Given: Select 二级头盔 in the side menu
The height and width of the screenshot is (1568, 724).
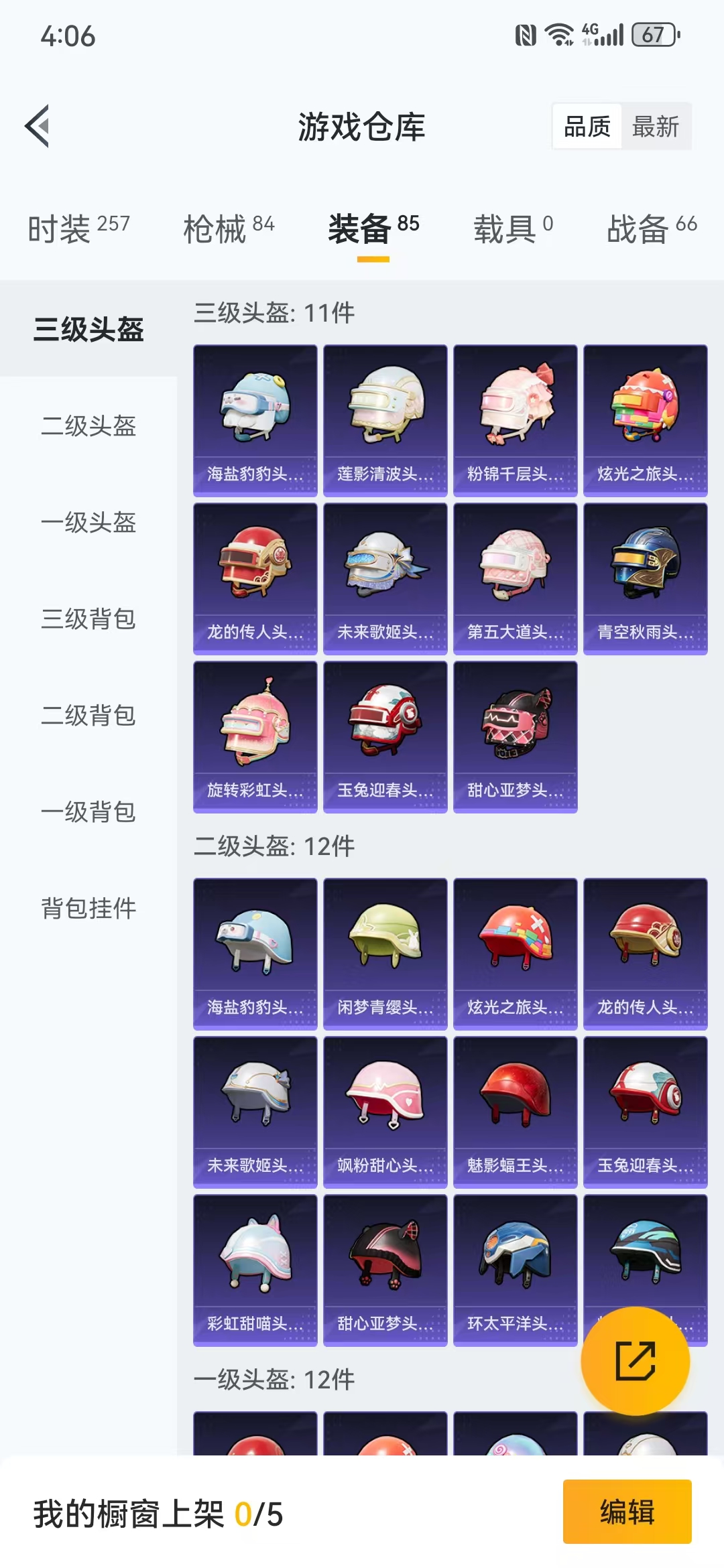Looking at the screenshot, I should click(x=88, y=426).
